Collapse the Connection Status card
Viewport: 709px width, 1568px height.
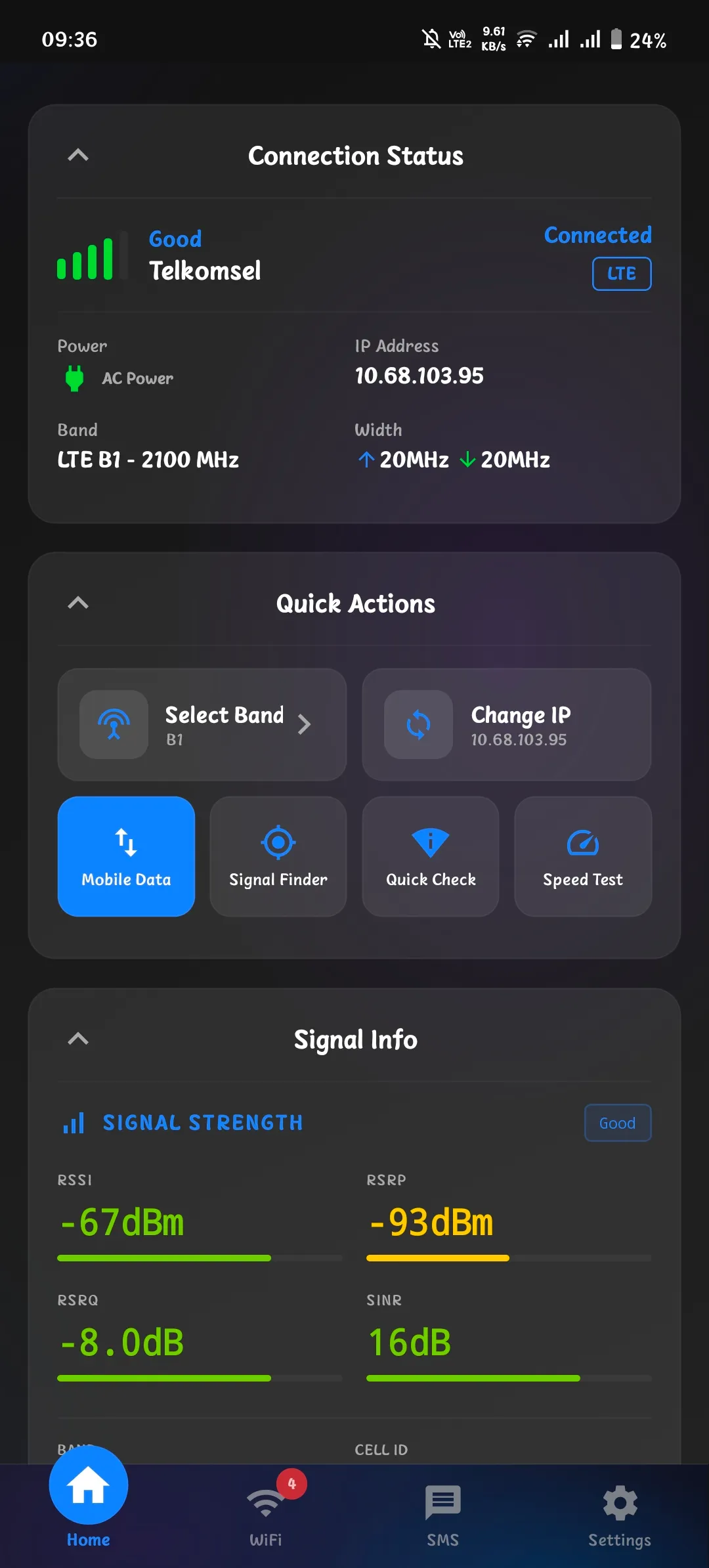point(77,156)
